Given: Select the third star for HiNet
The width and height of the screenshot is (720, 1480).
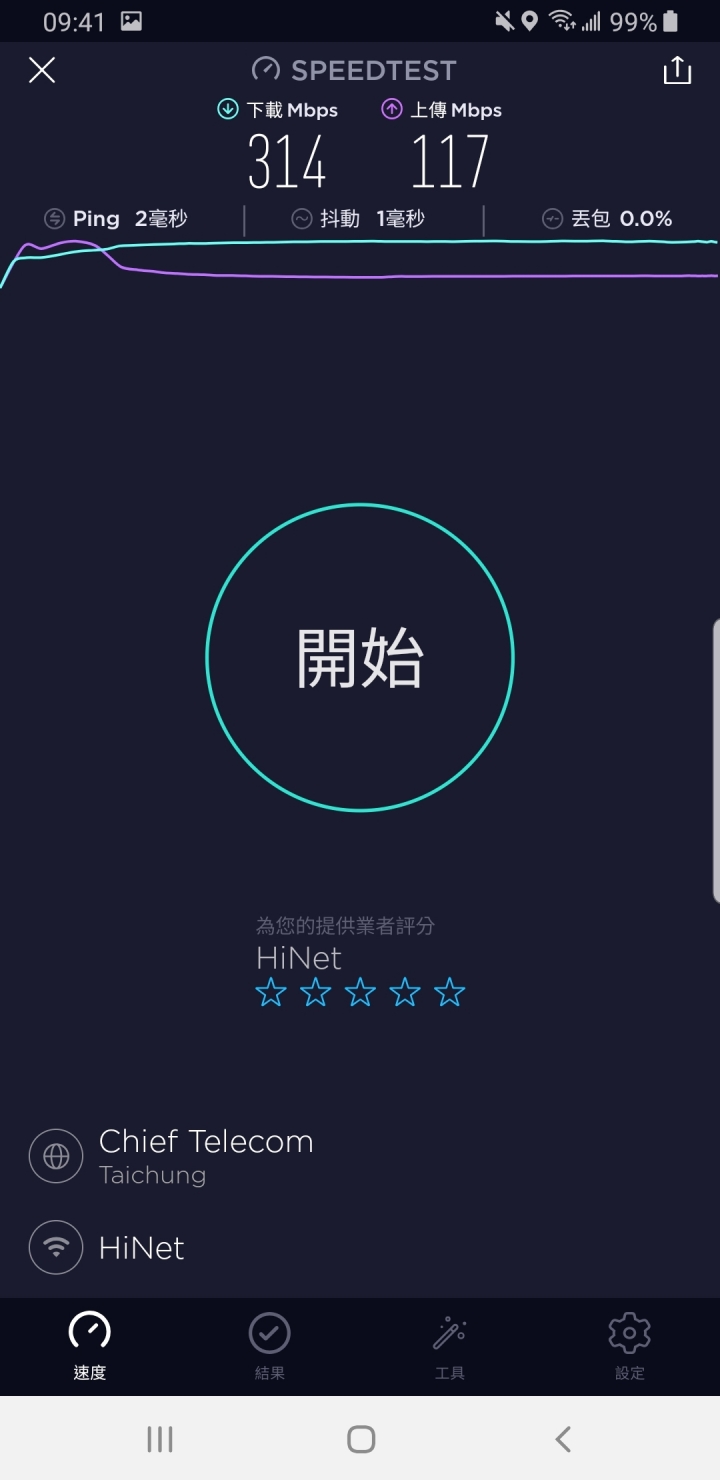Looking at the screenshot, I should 360,993.
